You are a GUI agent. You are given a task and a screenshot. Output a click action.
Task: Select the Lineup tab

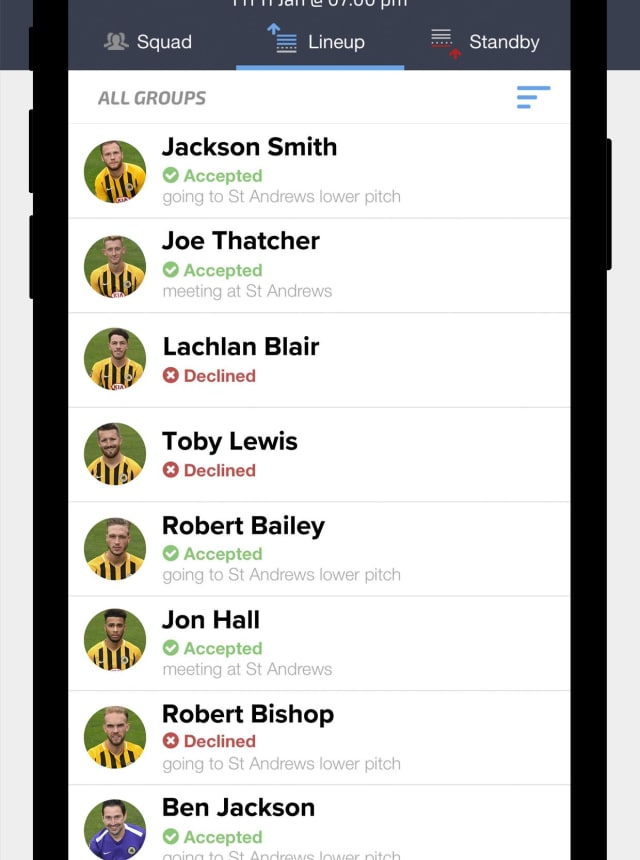(320, 42)
